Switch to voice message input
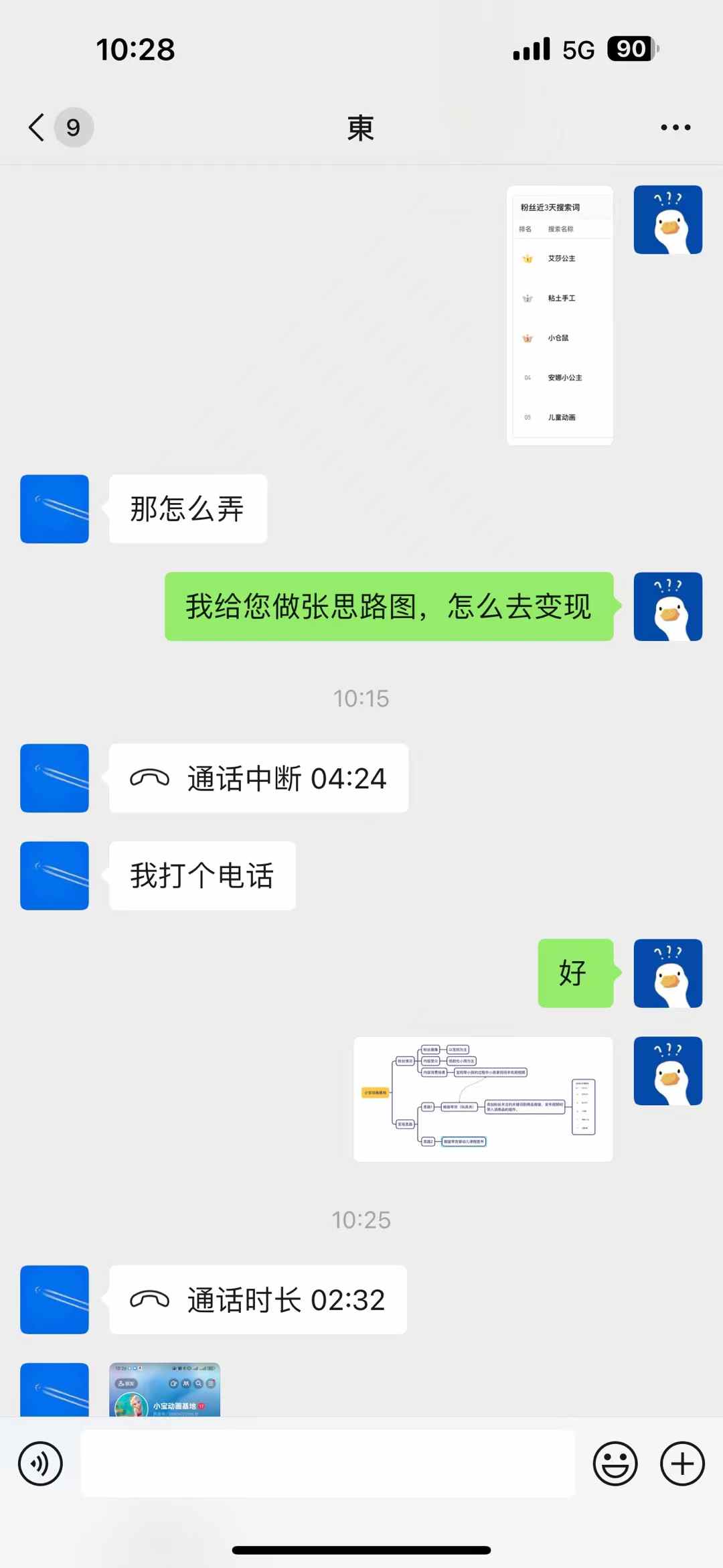 pyautogui.click(x=40, y=1464)
